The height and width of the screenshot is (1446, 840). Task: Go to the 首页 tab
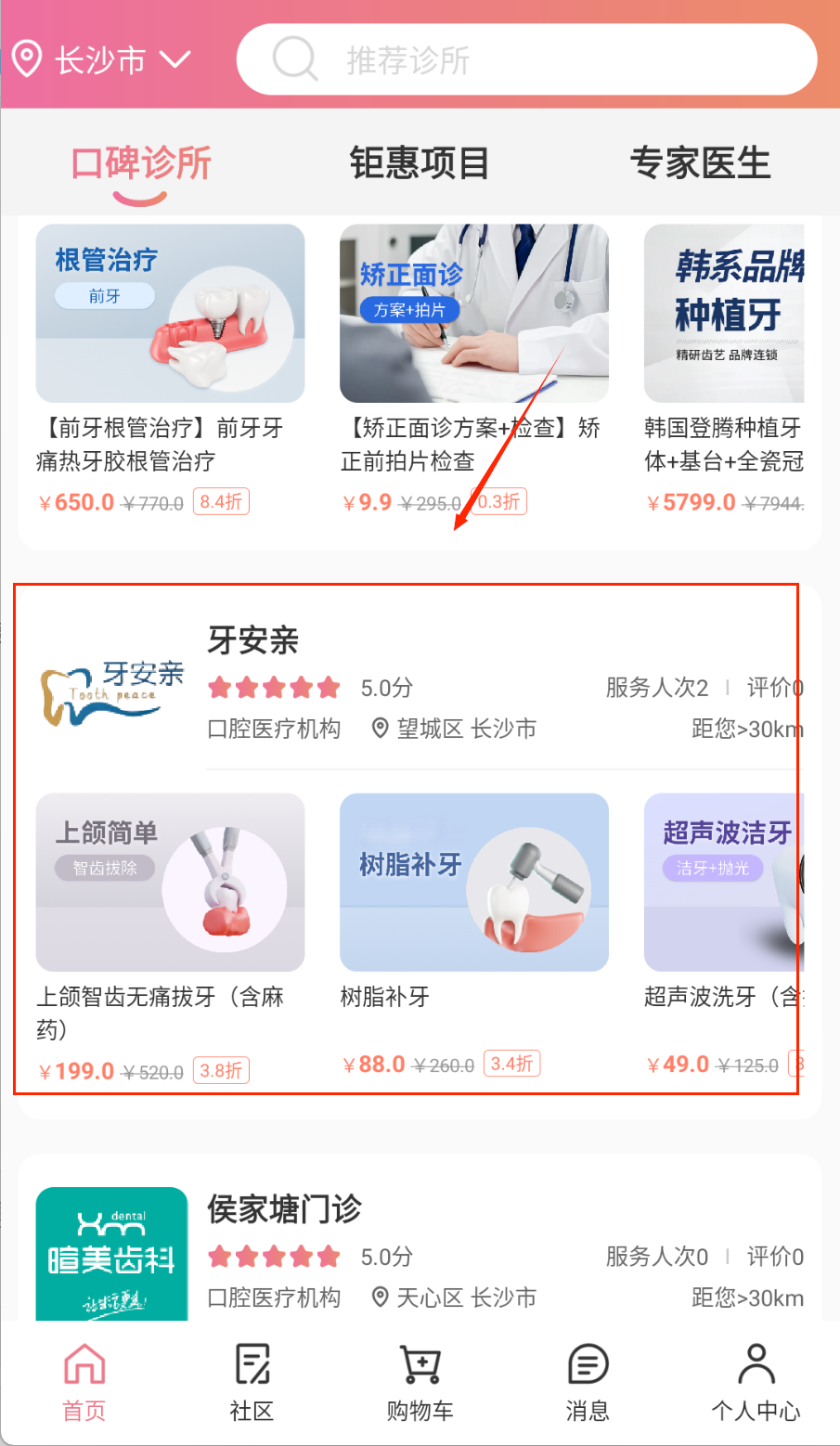tap(84, 1381)
